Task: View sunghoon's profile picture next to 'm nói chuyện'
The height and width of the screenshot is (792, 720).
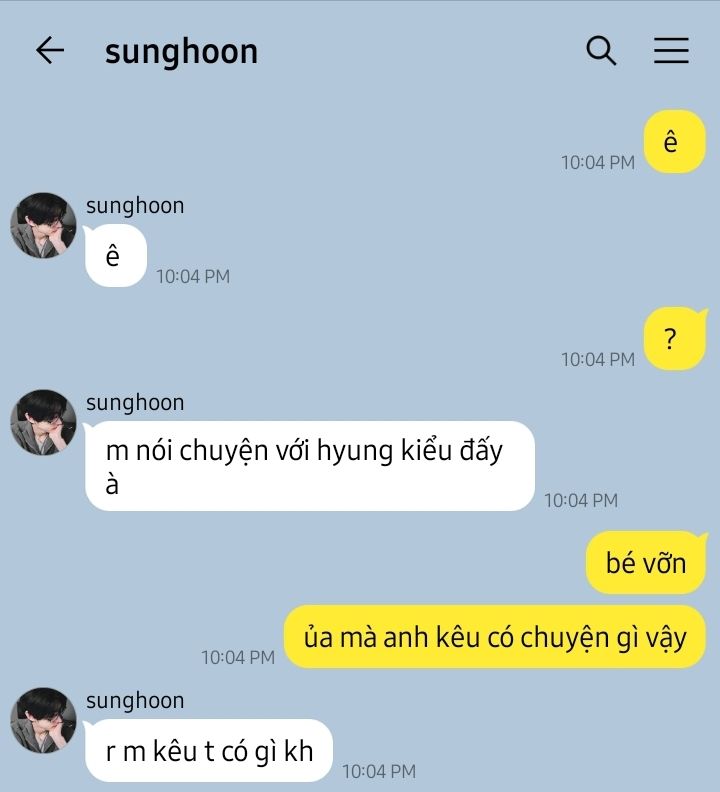Action: pyautogui.click(x=43, y=422)
